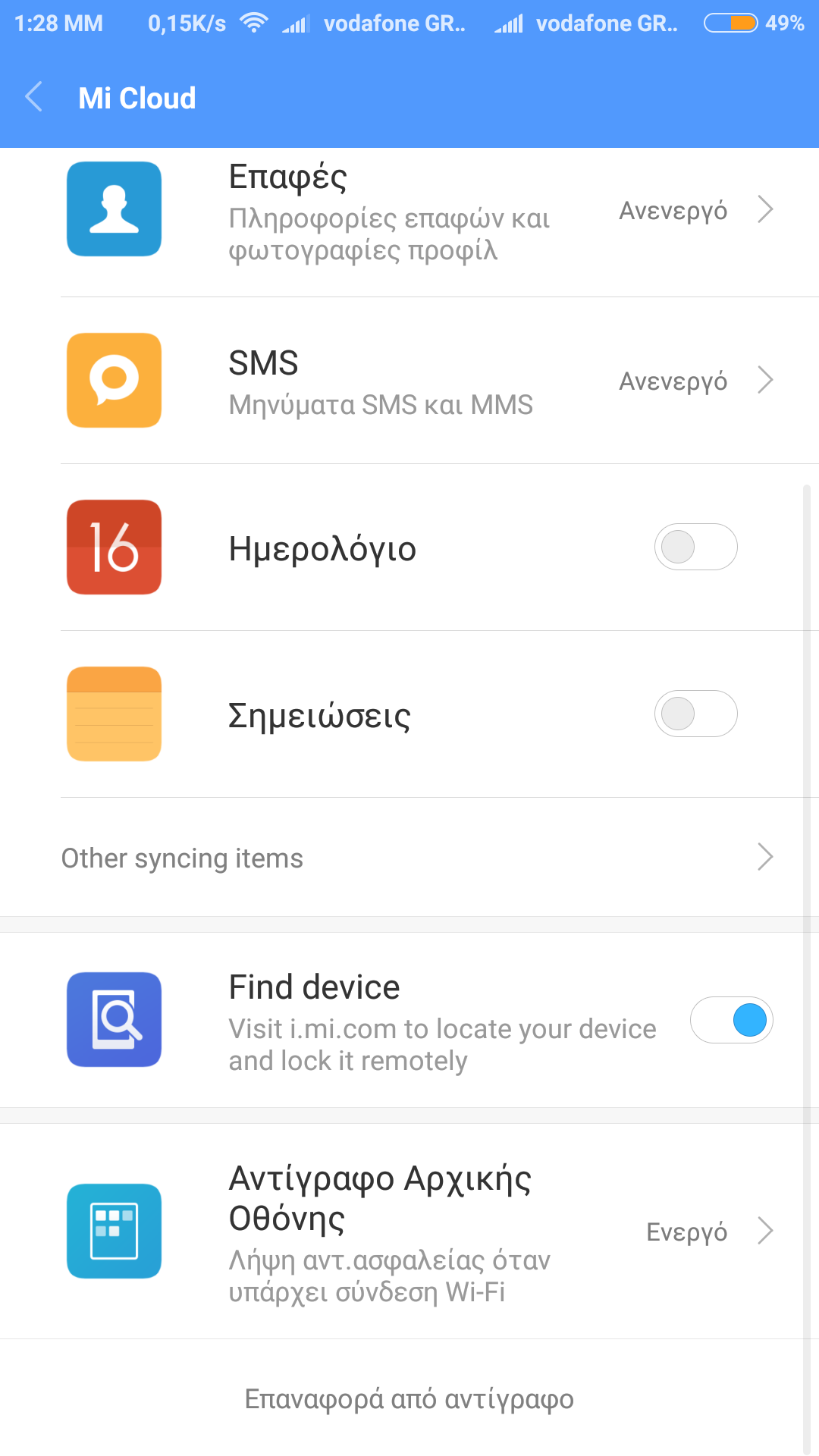Open the Επαφές sync settings
This screenshot has height=1456, width=819.
[409, 212]
